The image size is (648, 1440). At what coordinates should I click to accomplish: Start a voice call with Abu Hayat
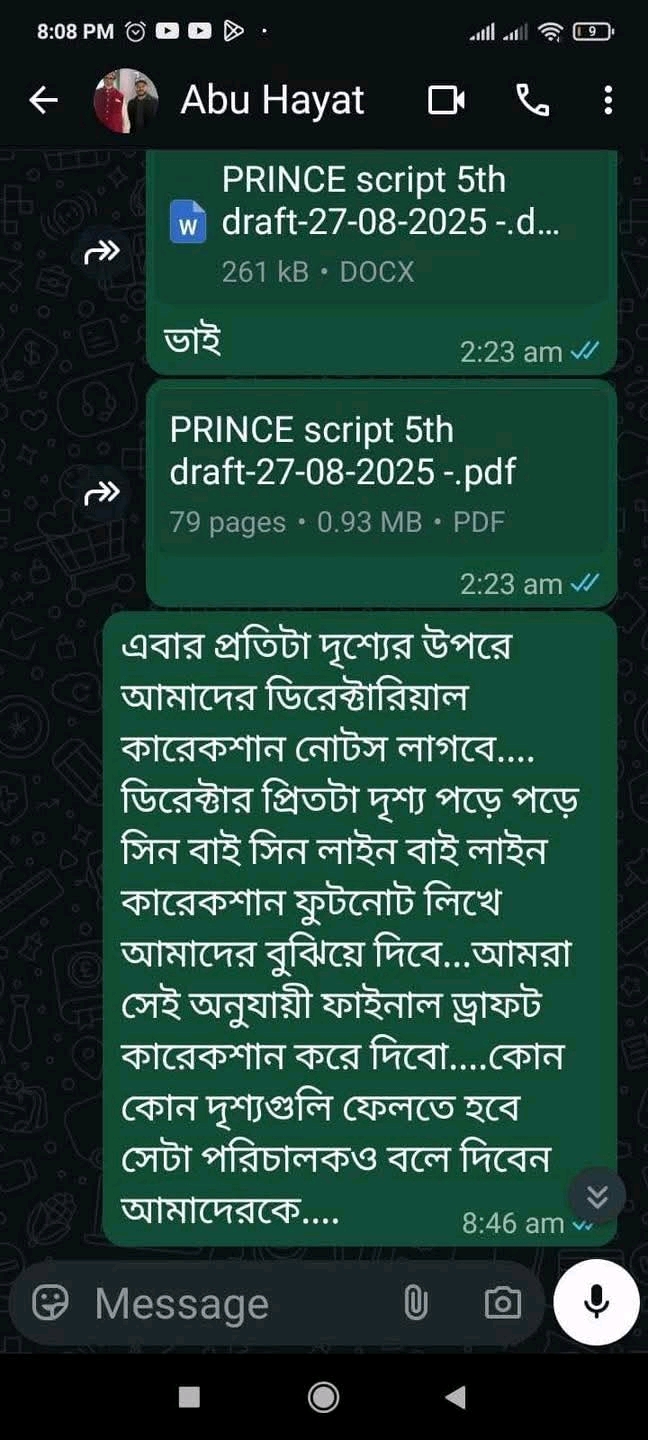[532, 100]
